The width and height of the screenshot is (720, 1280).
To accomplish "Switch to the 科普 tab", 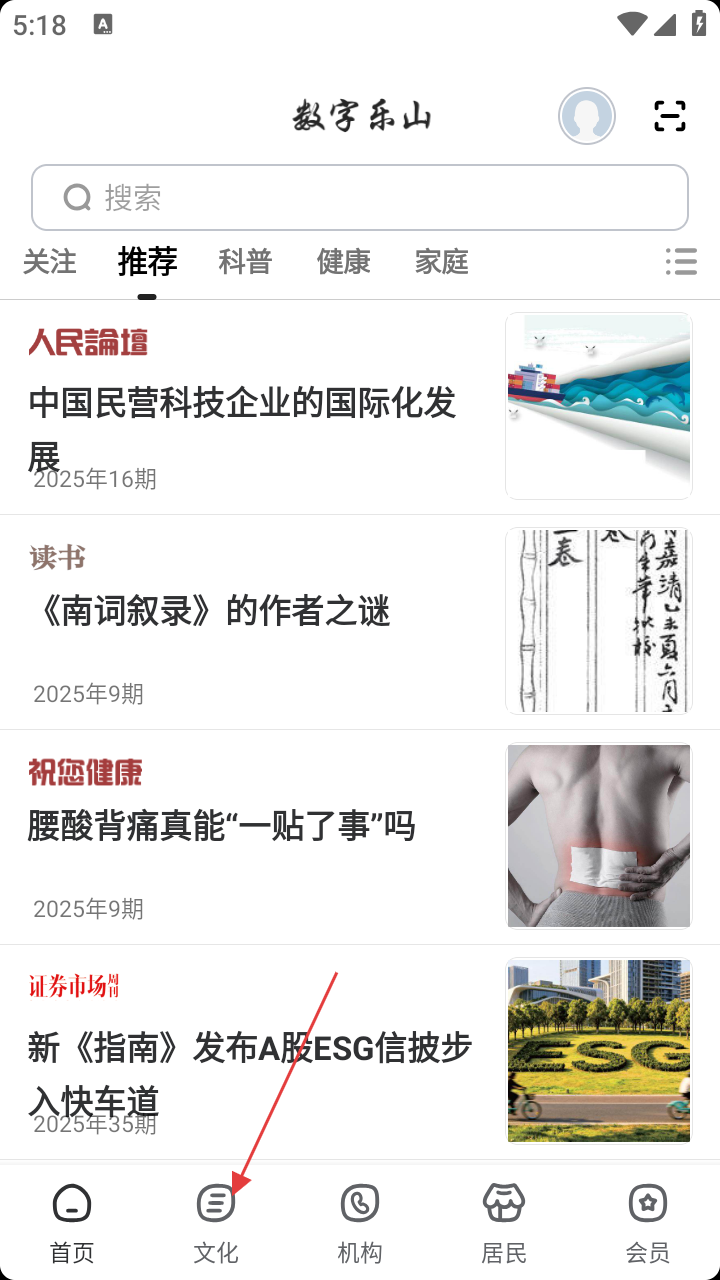I will tap(245, 262).
